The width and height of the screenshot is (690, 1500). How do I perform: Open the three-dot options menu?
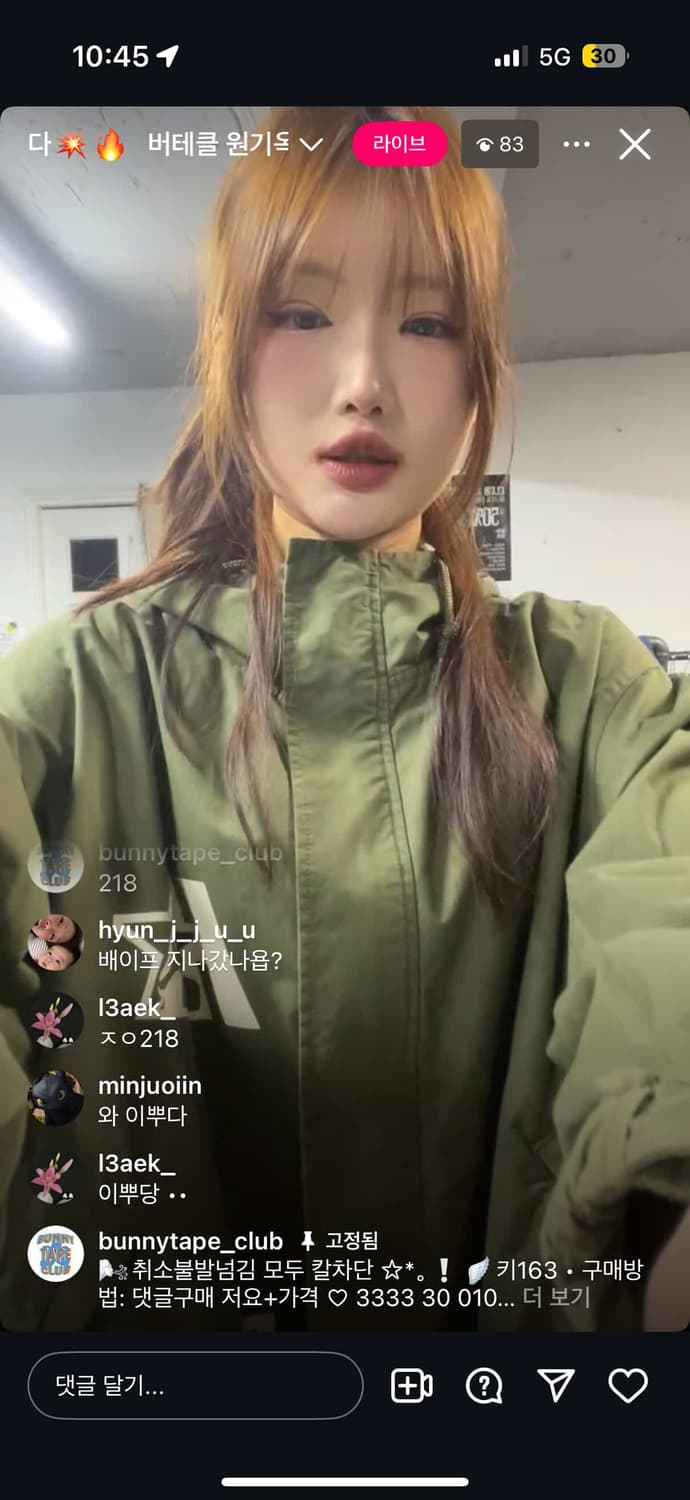click(577, 145)
